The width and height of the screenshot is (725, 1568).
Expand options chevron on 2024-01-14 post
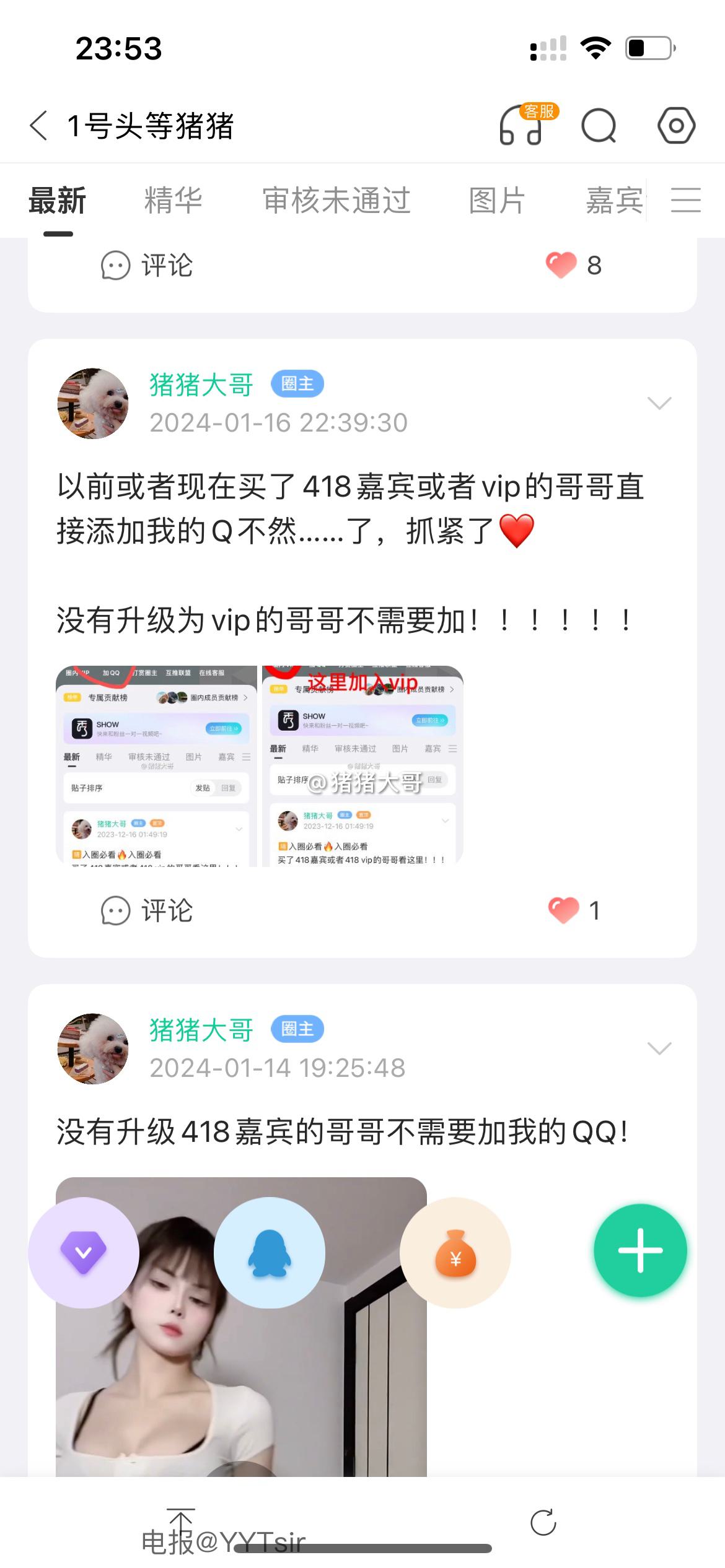tap(659, 1048)
